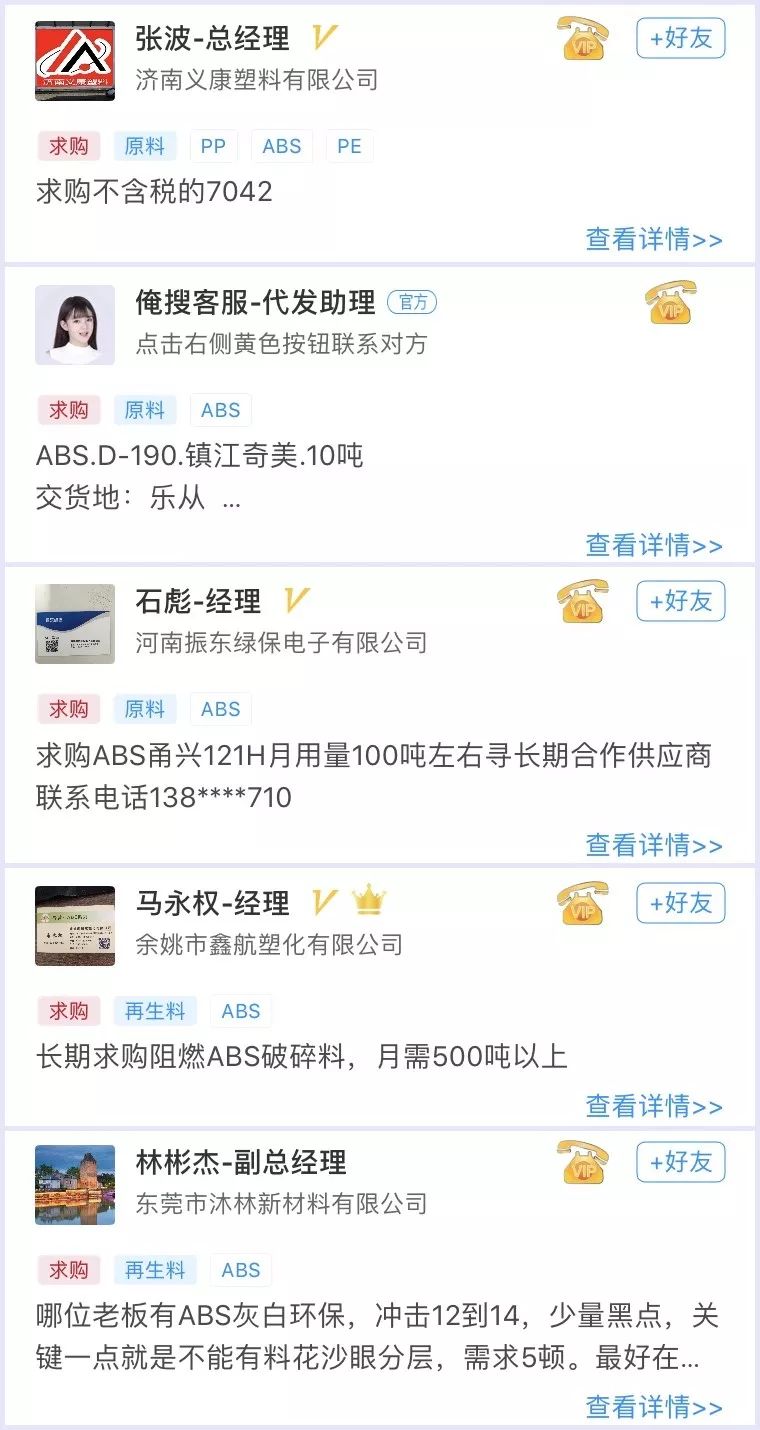This screenshot has height=1430, width=760.
Task: Call 林彬杰 via the VIP phone icon
Action: [x=583, y=1162]
